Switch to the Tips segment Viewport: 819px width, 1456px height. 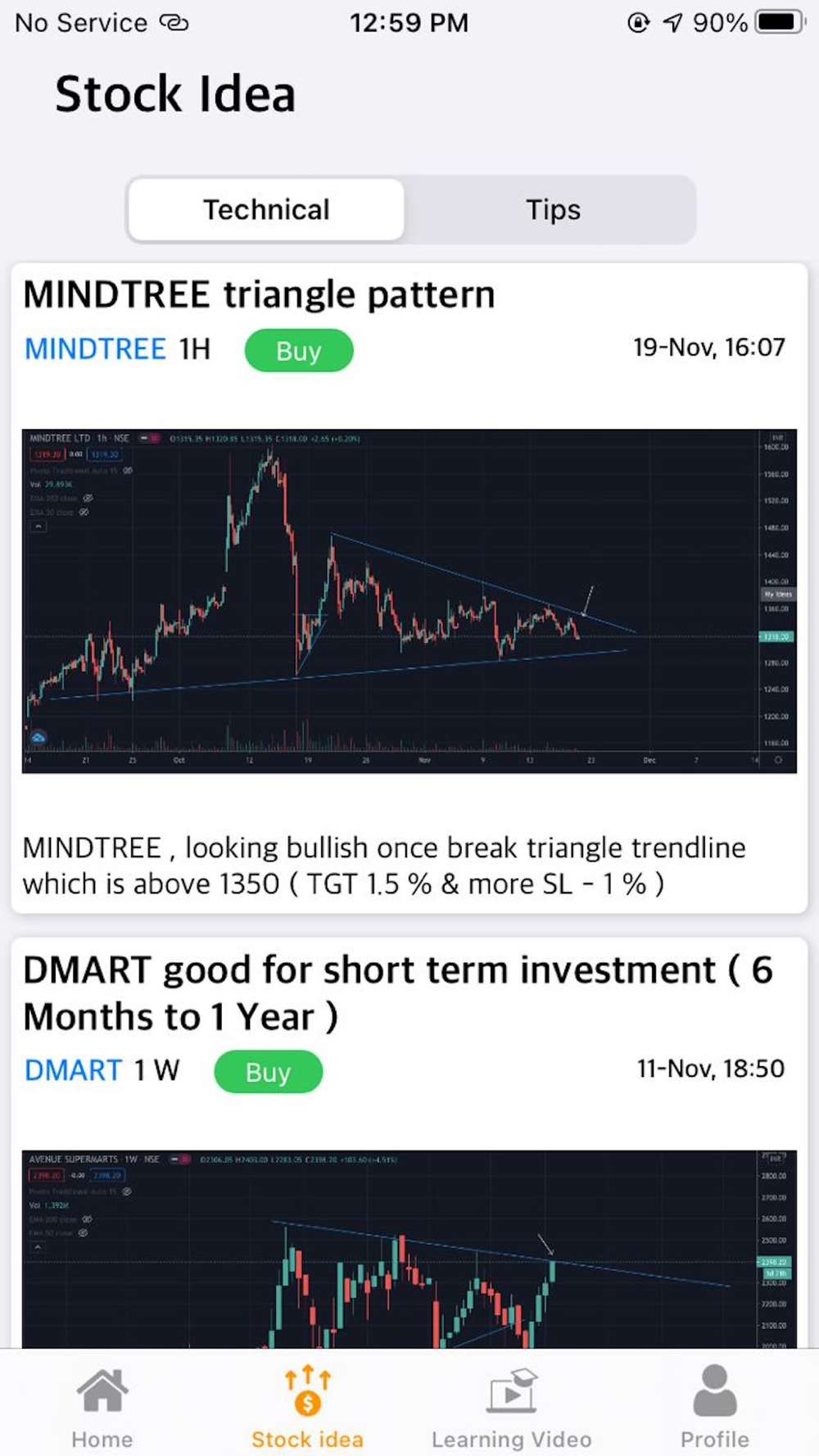[x=553, y=210]
